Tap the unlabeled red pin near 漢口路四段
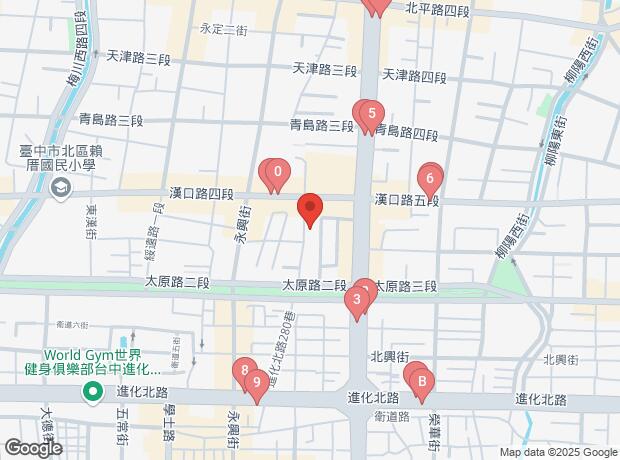This screenshot has height=460, width=620. pyautogui.click(x=310, y=208)
